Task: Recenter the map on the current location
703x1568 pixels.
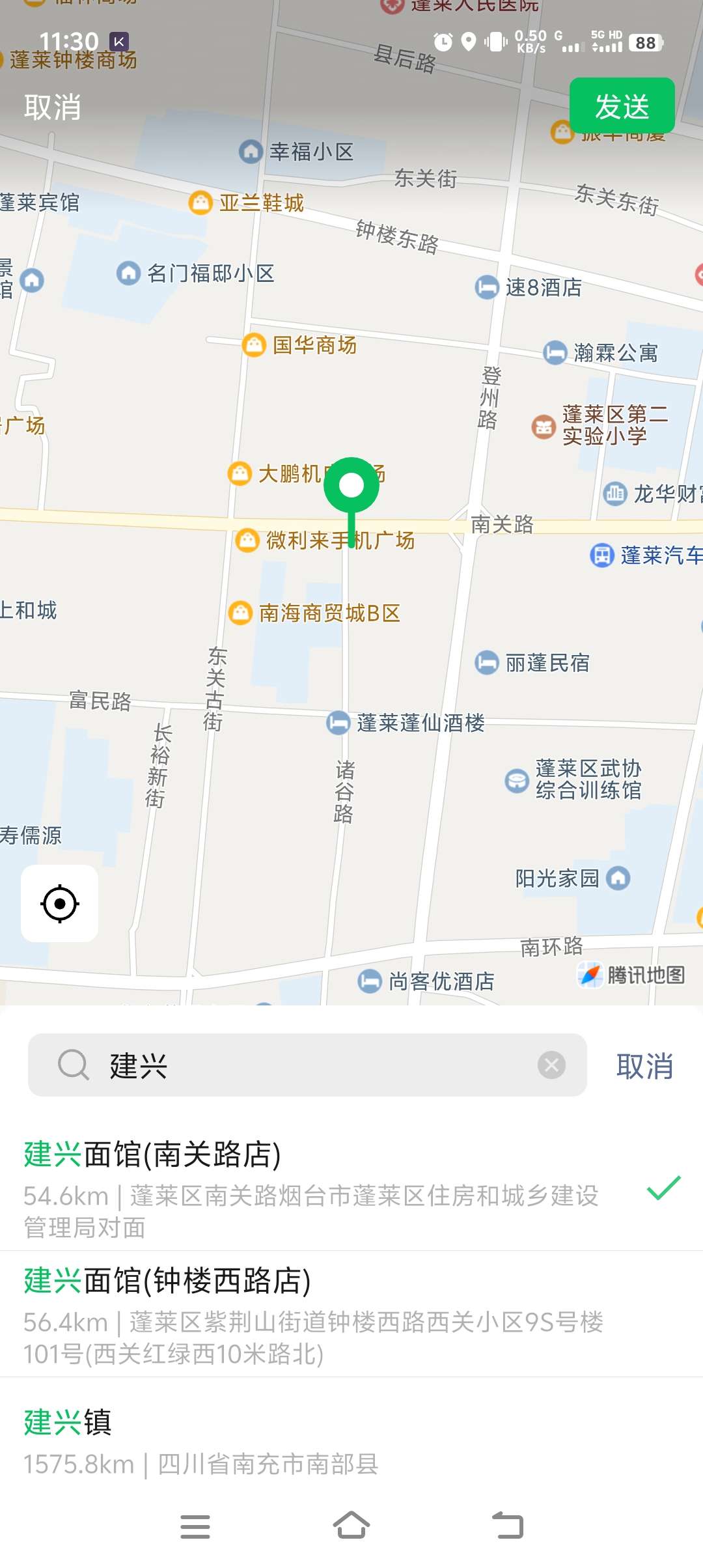Action: click(60, 903)
